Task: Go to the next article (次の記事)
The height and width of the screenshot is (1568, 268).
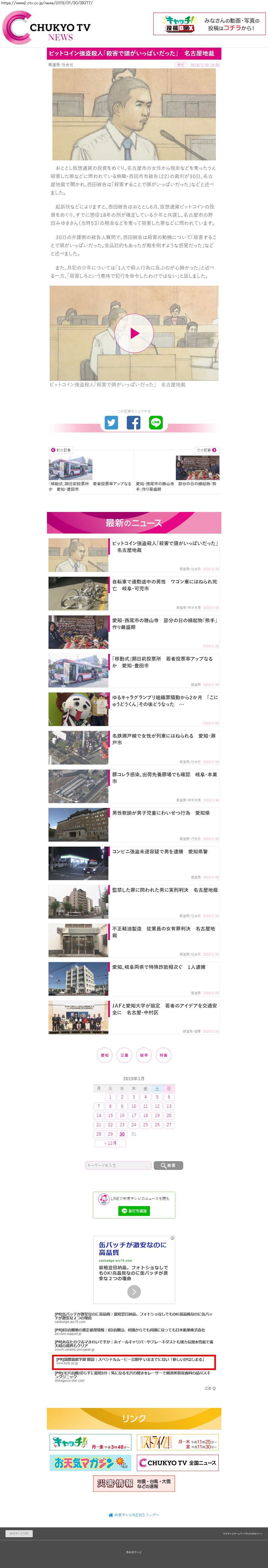Action: 206,450
